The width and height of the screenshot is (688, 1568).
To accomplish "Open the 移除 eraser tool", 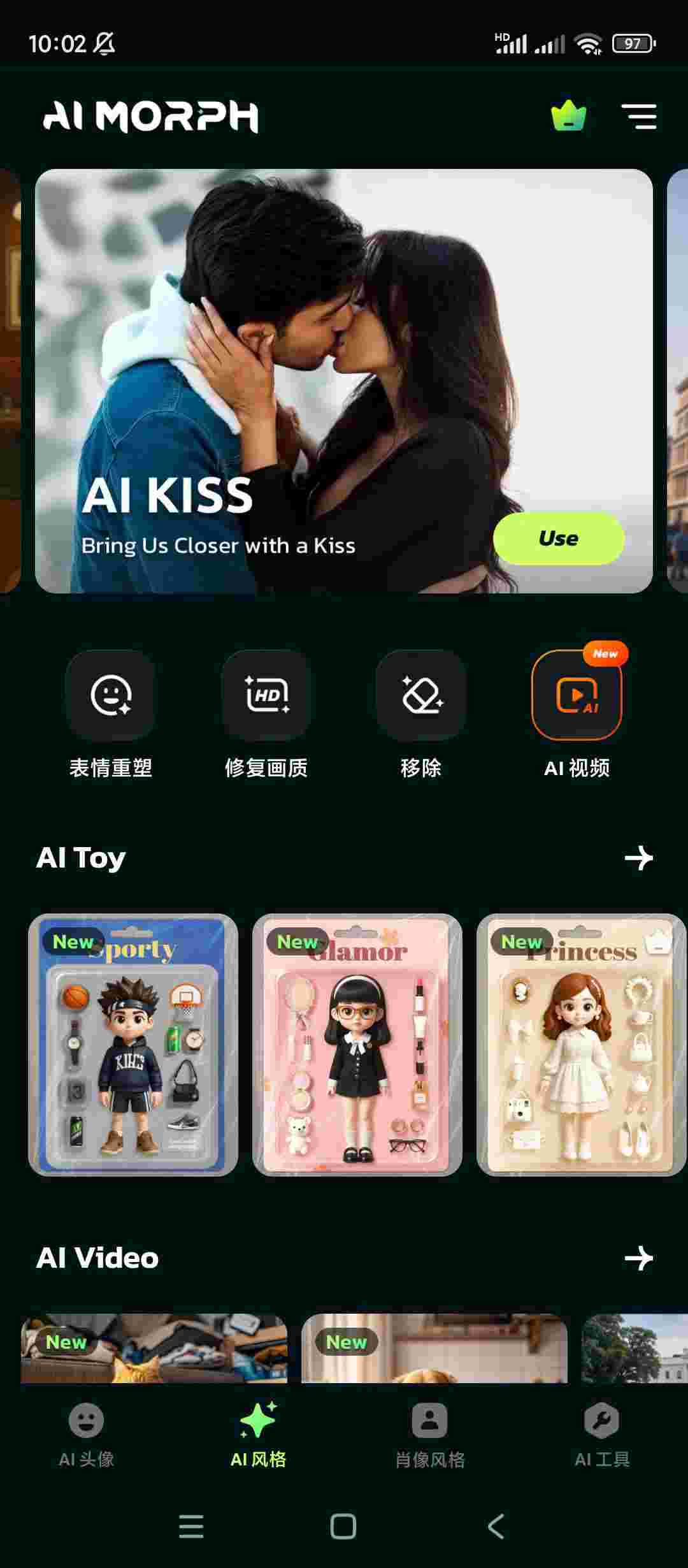I will pyautogui.click(x=421, y=695).
